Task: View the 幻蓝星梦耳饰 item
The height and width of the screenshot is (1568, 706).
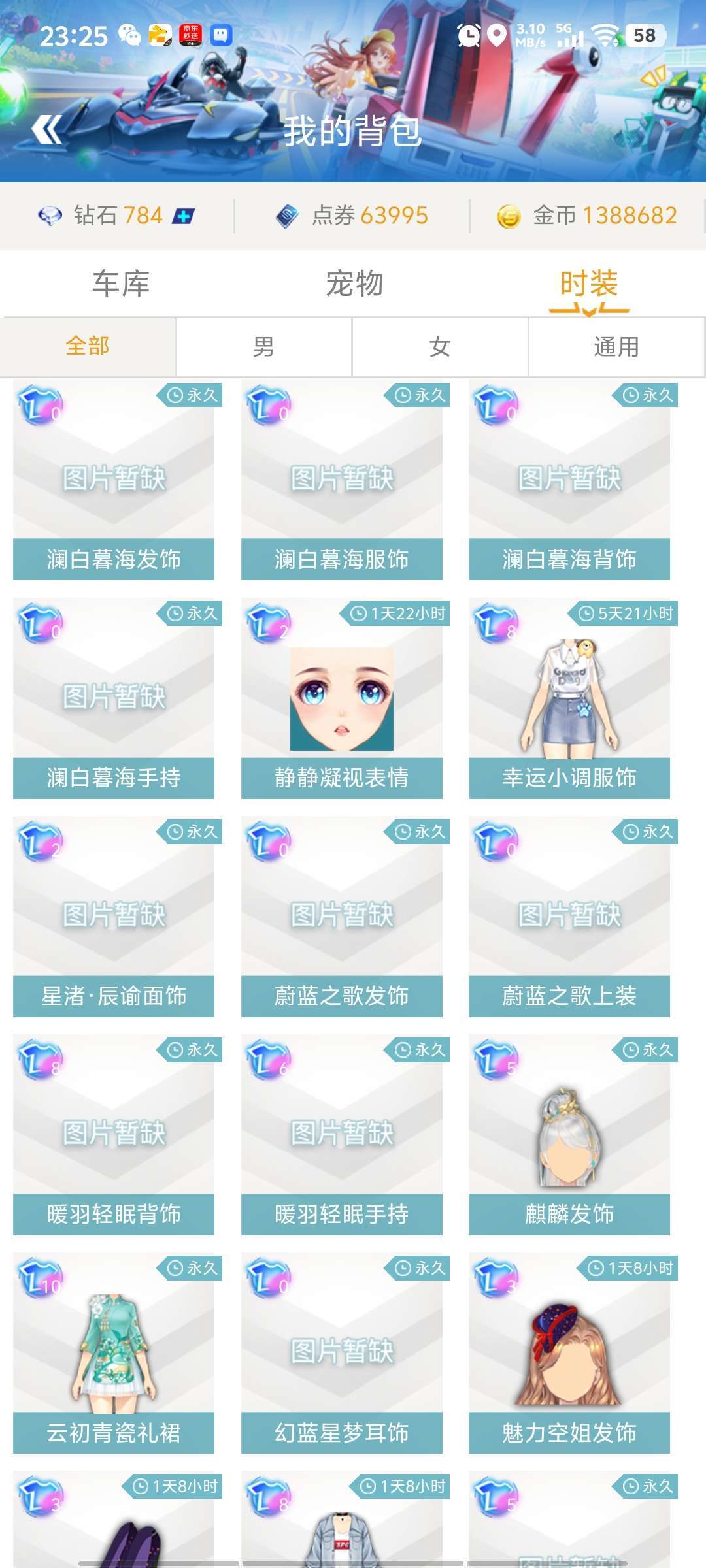Action: point(342,1354)
